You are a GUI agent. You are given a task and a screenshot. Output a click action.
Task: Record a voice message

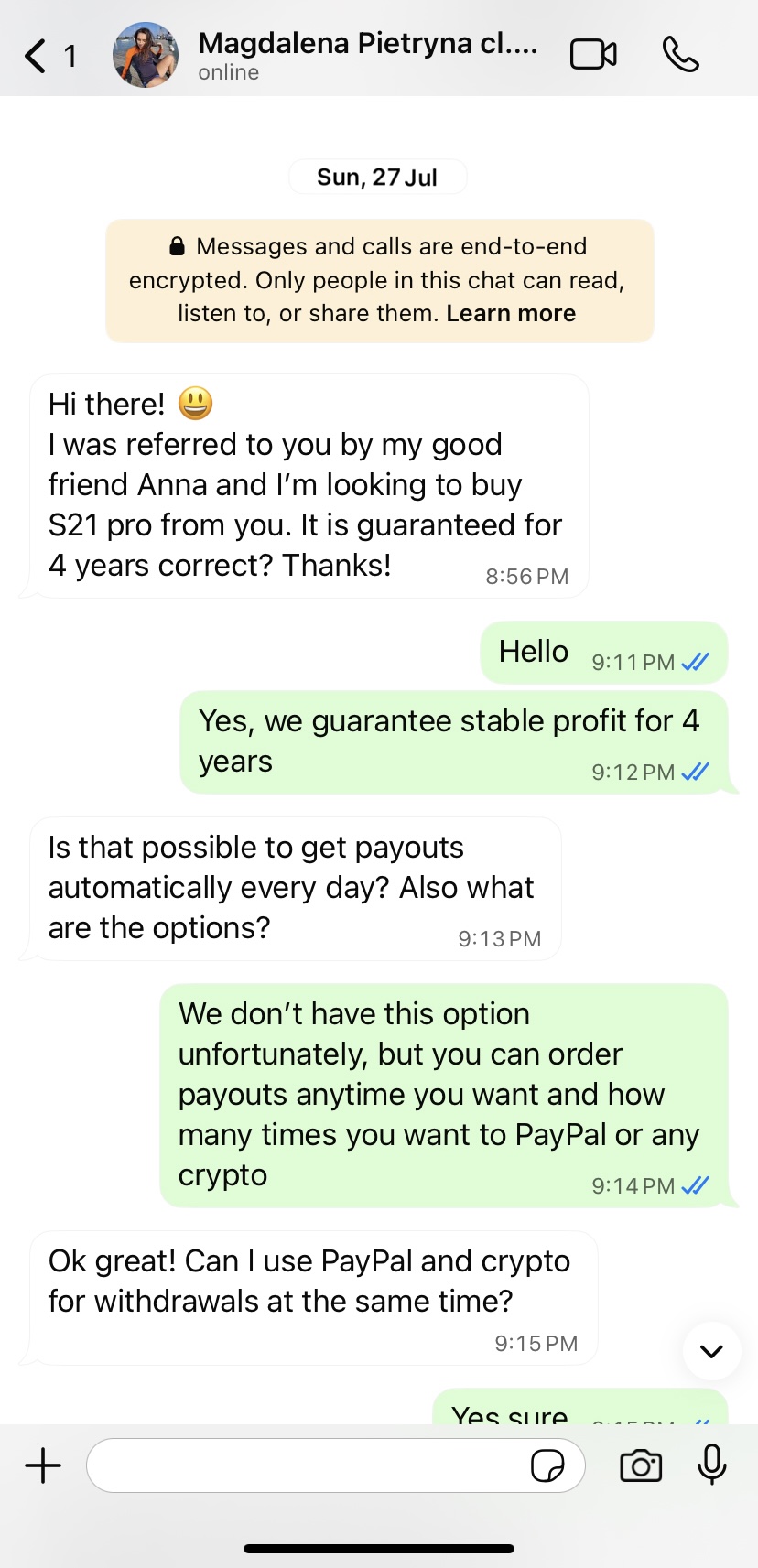point(711,1465)
